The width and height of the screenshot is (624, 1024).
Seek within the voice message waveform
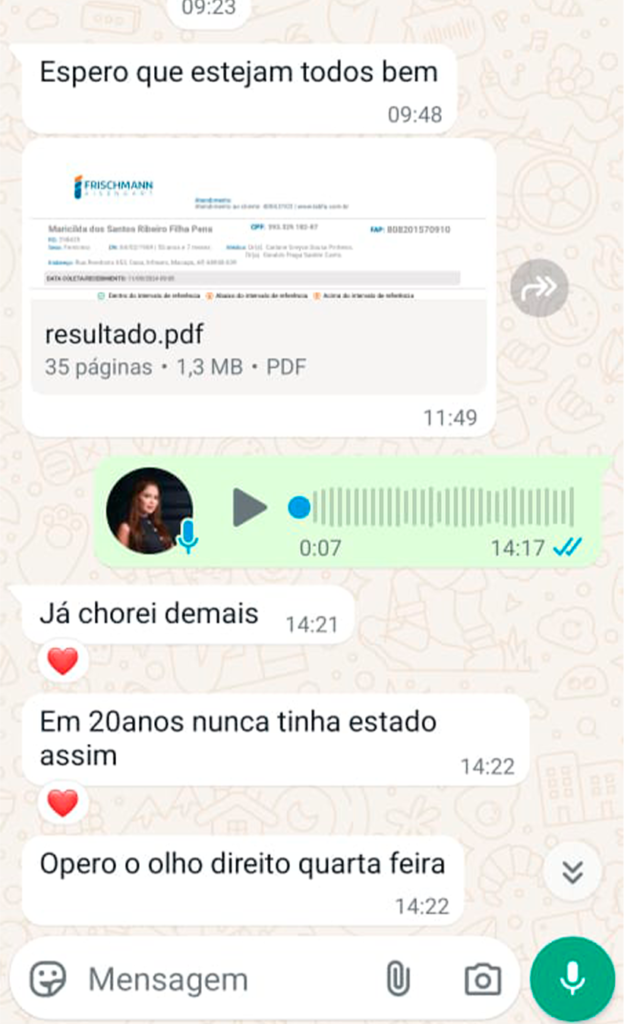440,508
